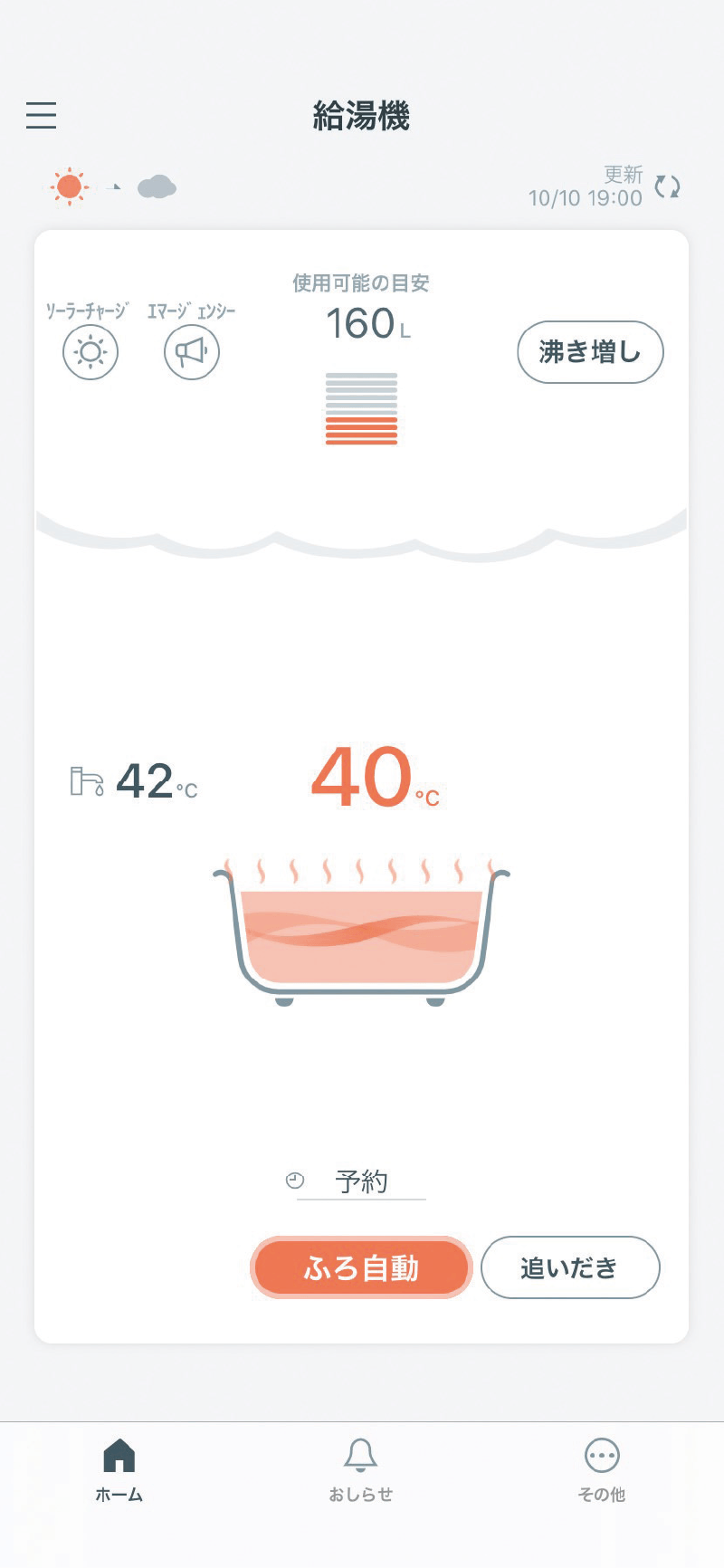Tap the 沸き増し button
724x1568 pixels.
590,352
